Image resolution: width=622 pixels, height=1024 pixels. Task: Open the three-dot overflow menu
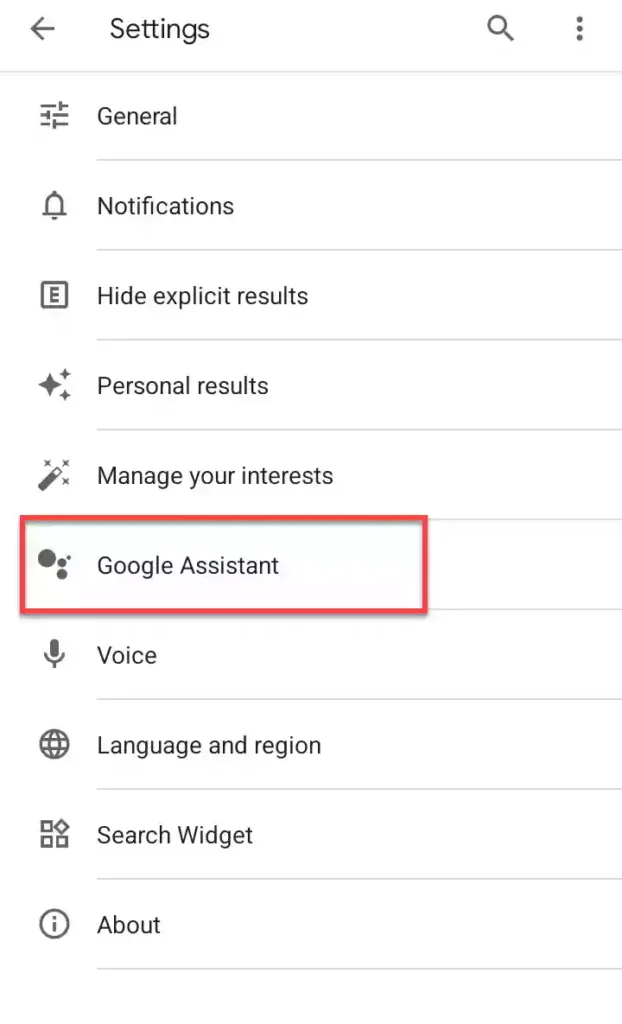coord(579,29)
